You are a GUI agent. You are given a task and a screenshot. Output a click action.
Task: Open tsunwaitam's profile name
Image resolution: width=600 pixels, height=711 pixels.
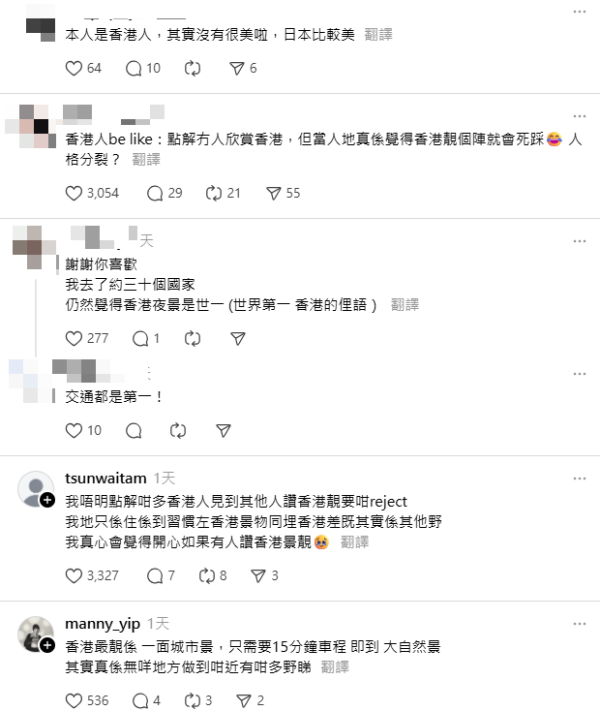pos(105,479)
